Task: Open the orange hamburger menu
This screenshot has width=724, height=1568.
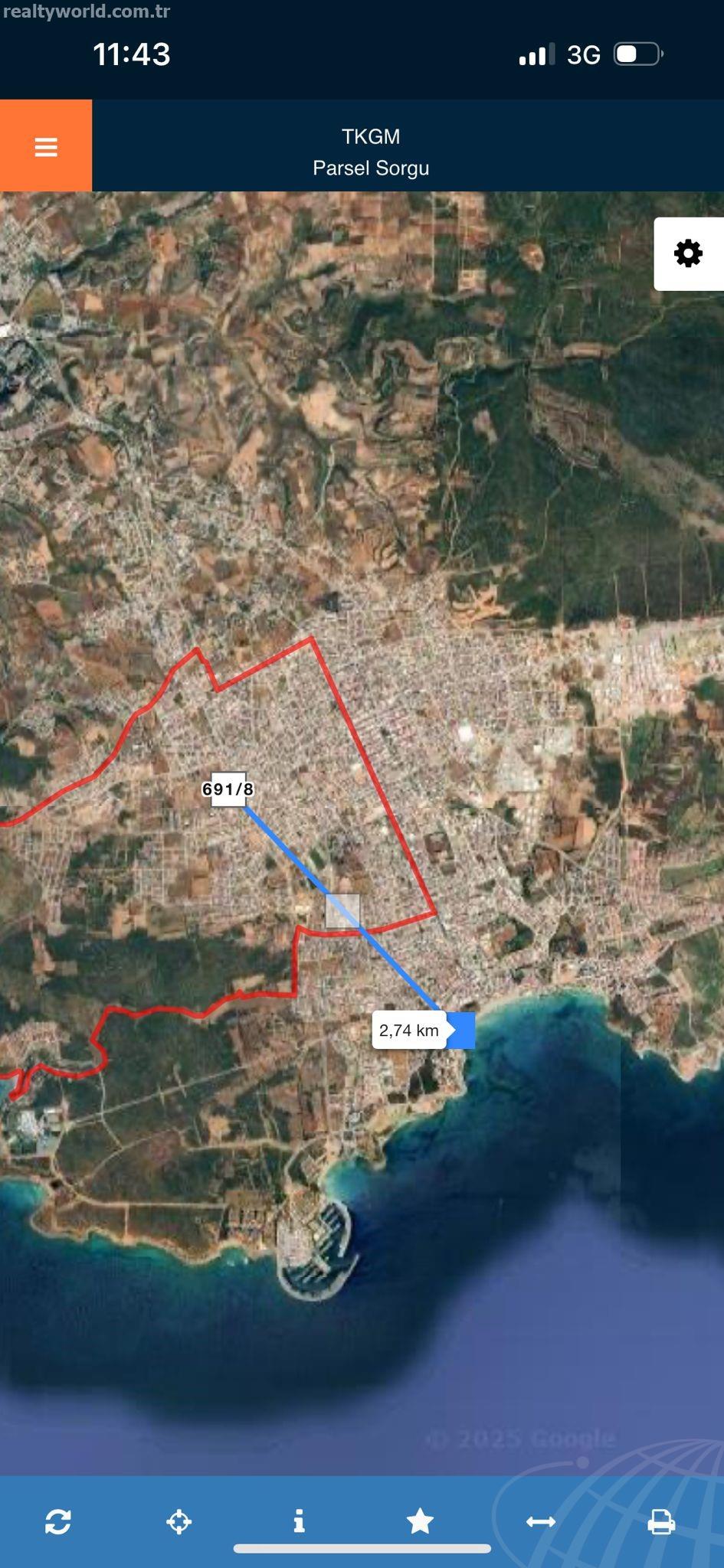Action: click(x=46, y=145)
